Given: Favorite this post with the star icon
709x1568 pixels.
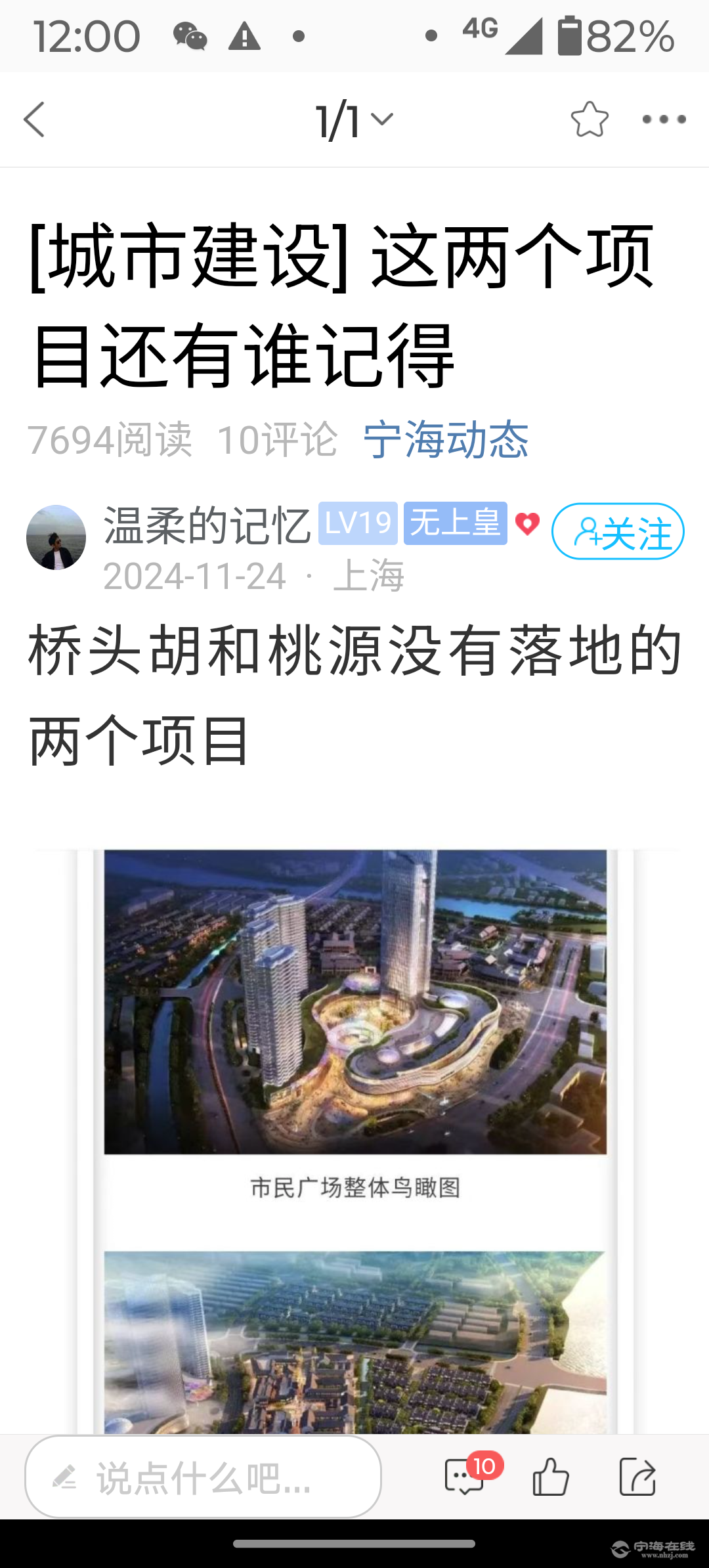Looking at the screenshot, I should tap(589, 120).
